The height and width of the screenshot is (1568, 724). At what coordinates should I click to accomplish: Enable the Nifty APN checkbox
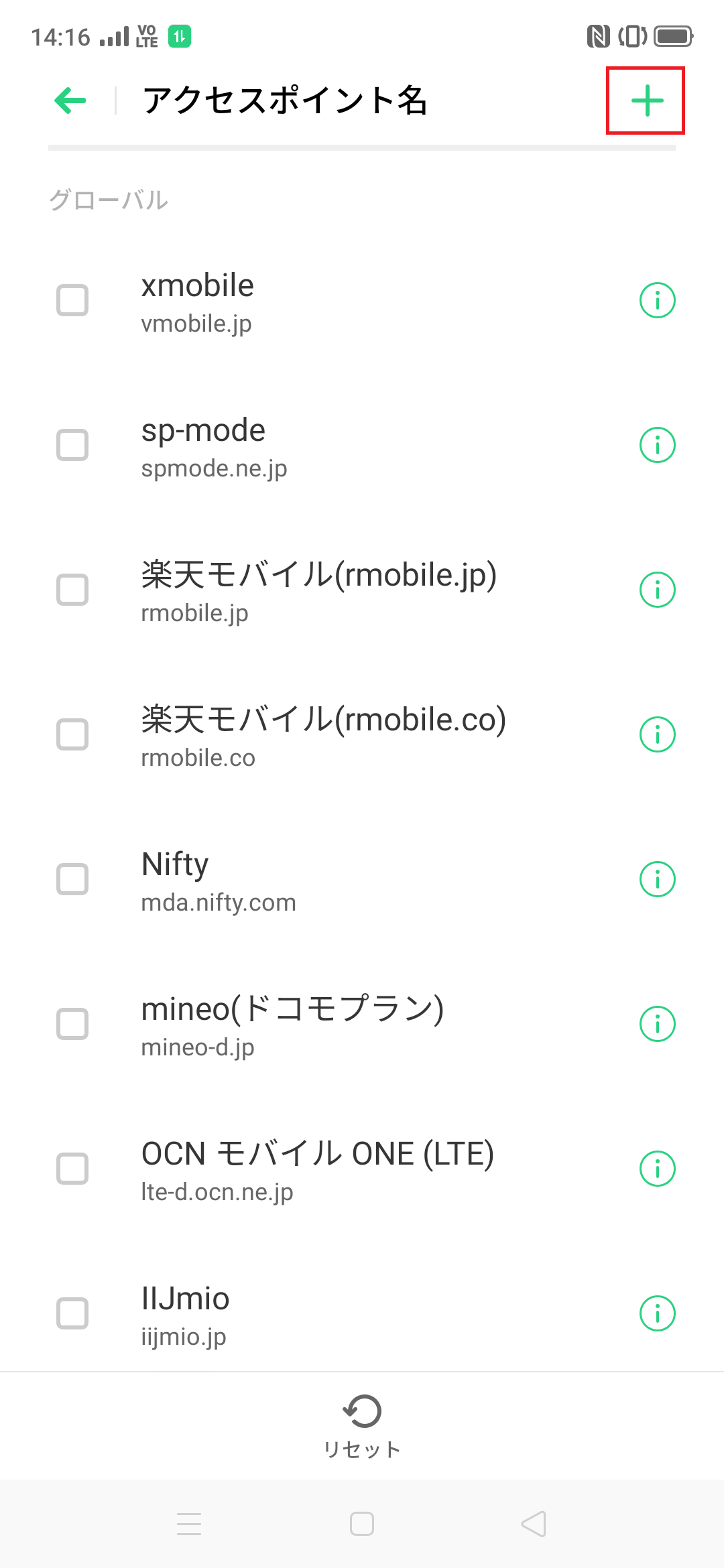point(72,878)
